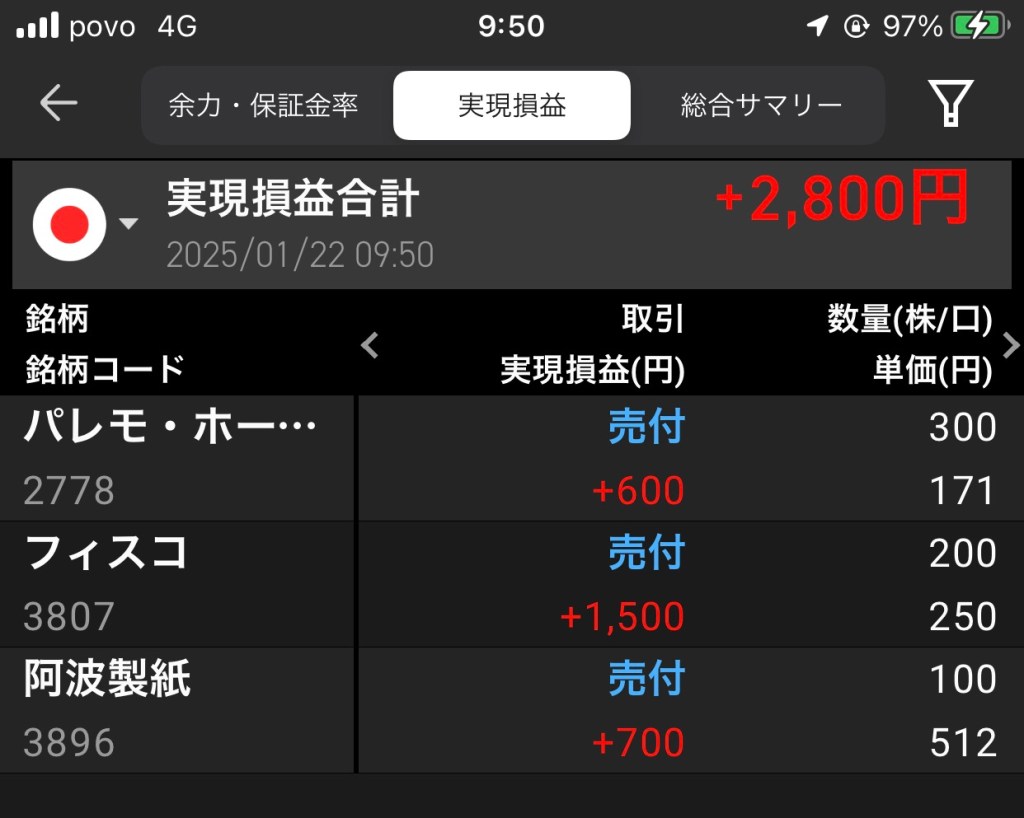
Task: Show previous columns with left chevron
Action: click(370, 346)
